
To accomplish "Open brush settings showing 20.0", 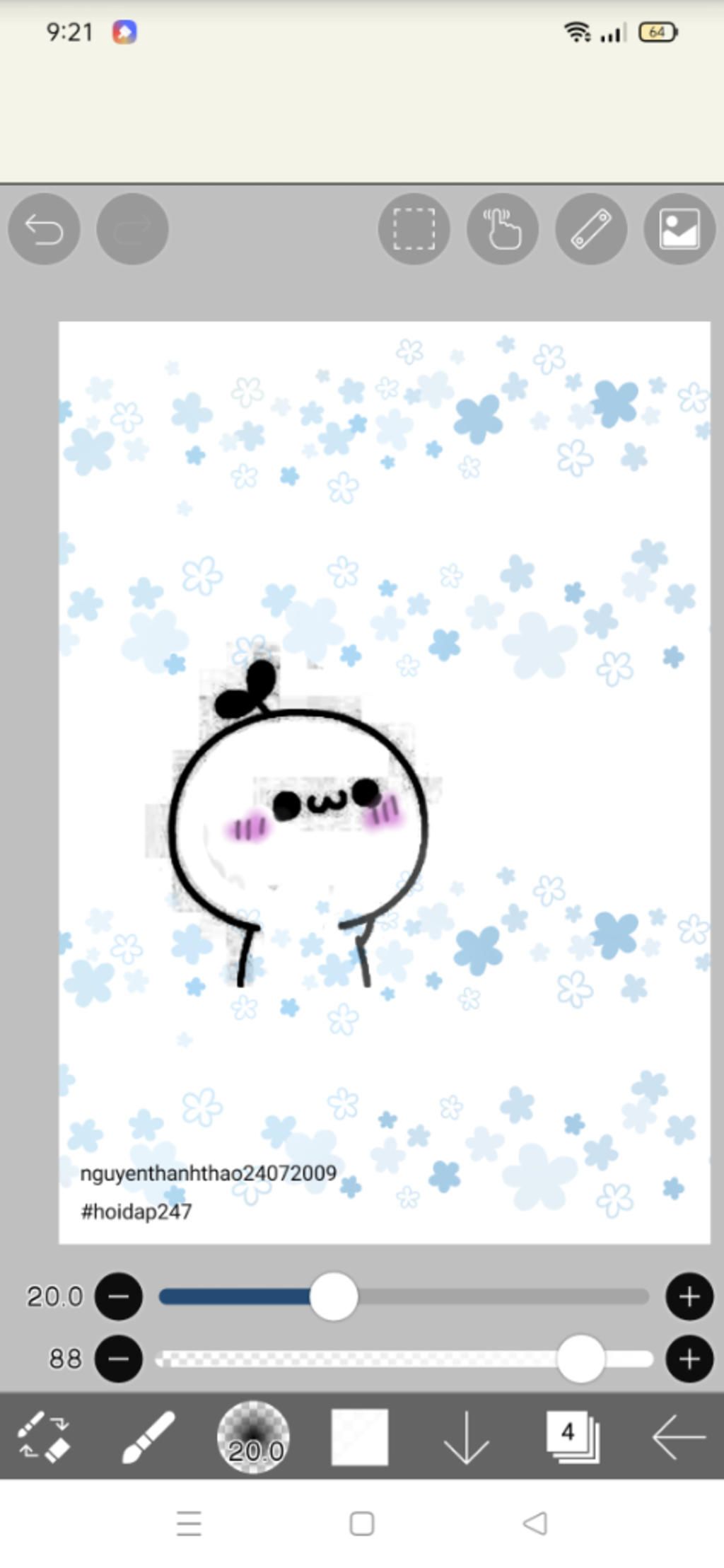I will [x=253, y=1436].
